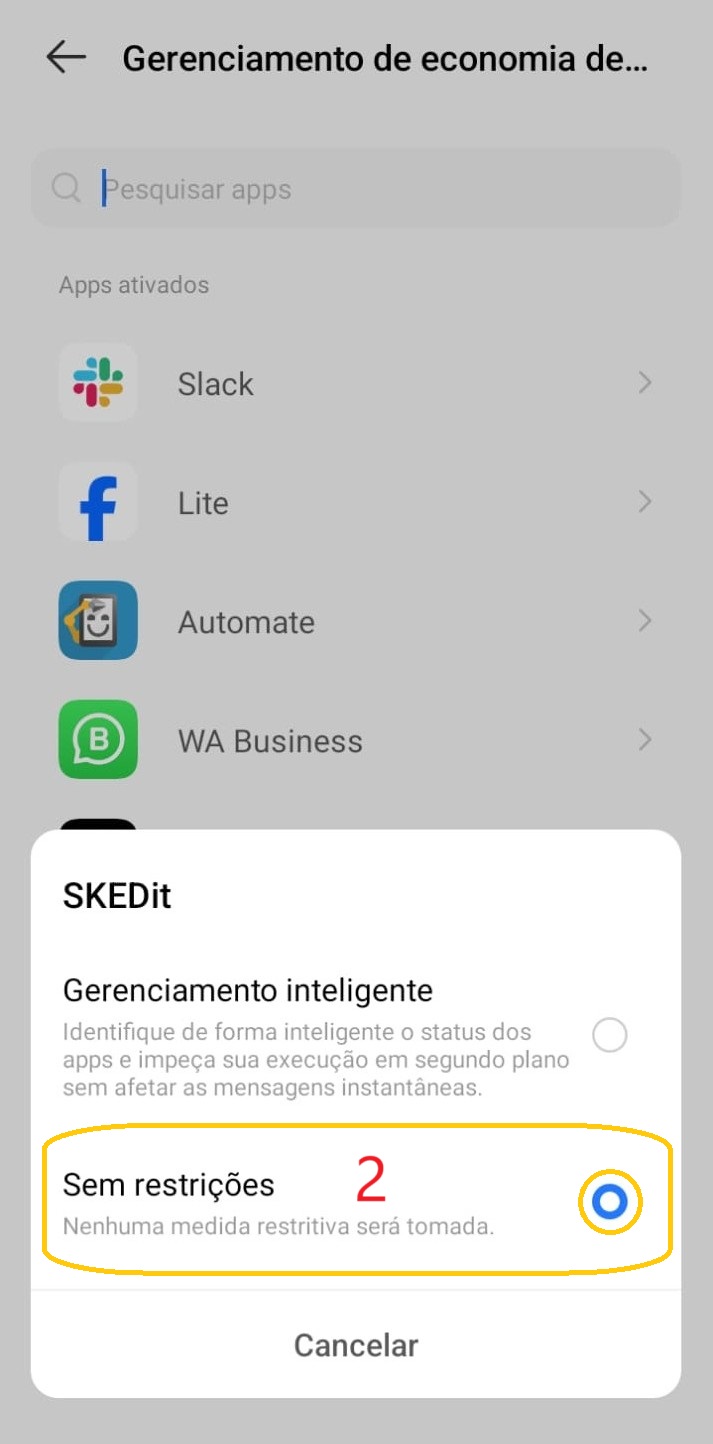Screen dimensions: 713x1444
Task: Choose Gerenciamento inteligente option
Action: (609, 1035)
